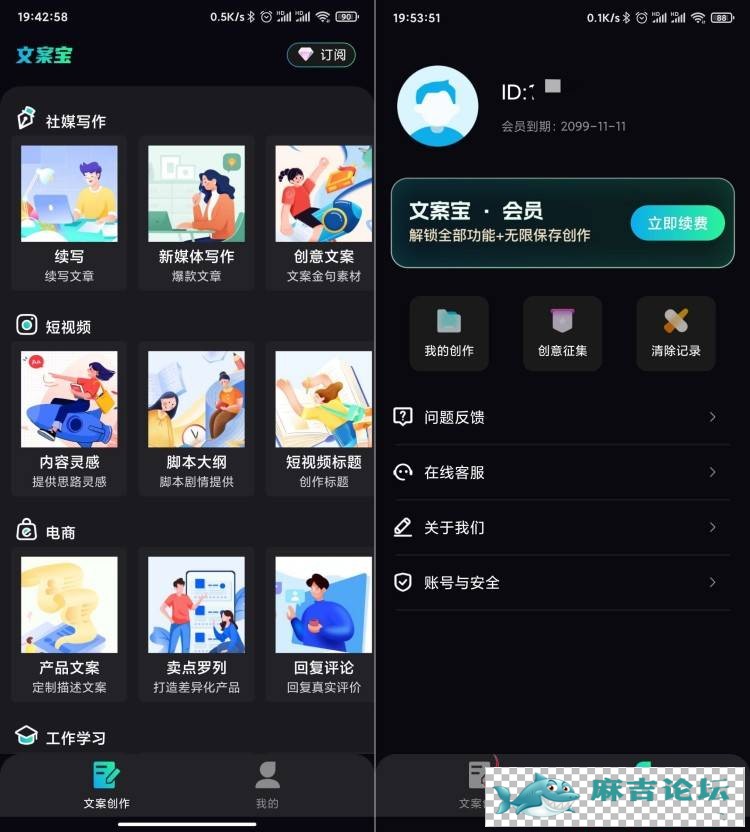
Task: Open the 订阅 subscription button
Action: click(321, 55)
